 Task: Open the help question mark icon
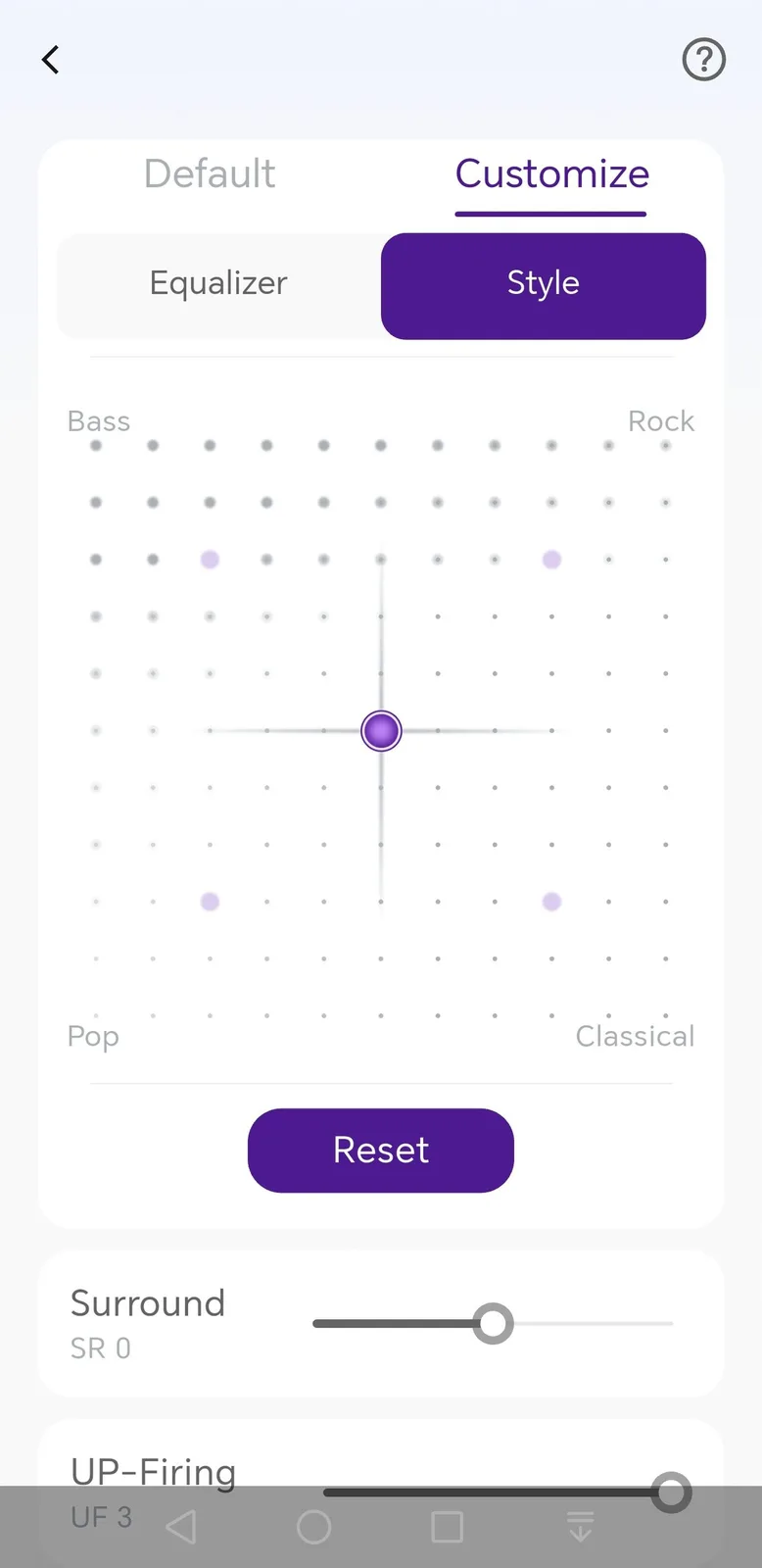pos(703,60)
